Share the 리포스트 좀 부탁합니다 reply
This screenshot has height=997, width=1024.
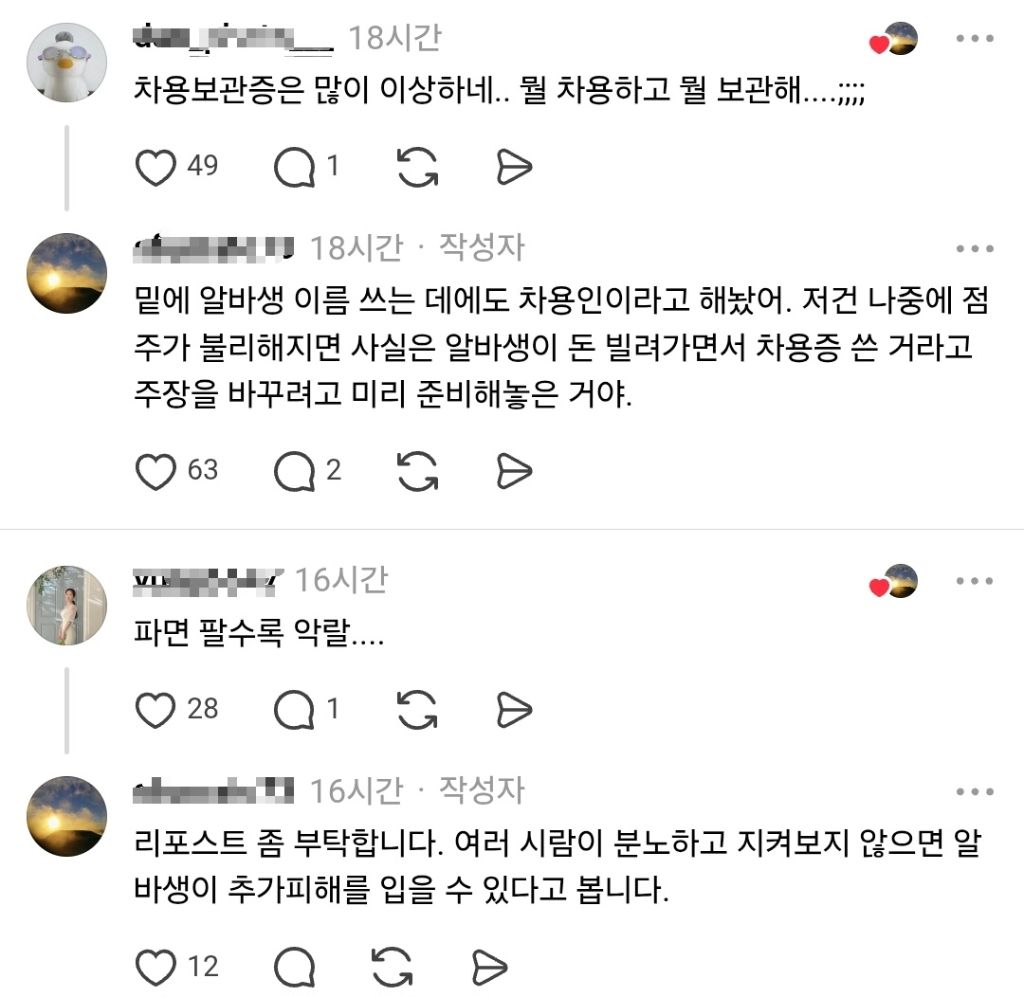coord(490,967)
